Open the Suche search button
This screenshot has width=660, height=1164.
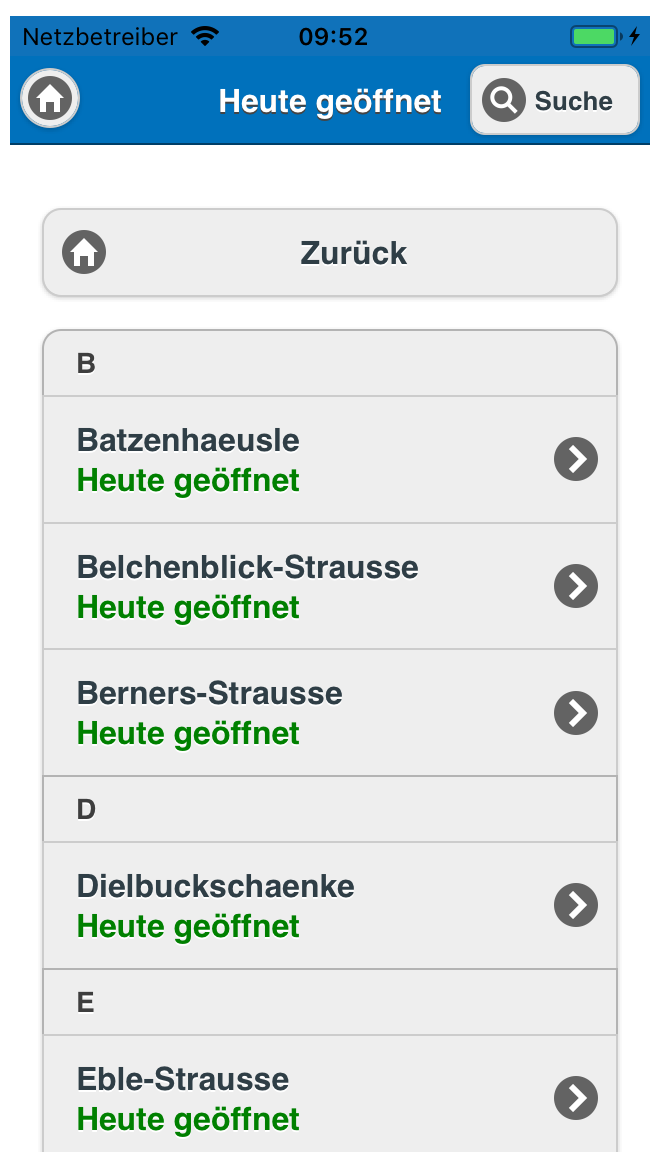pyautogui.click(x=554, y=100)
